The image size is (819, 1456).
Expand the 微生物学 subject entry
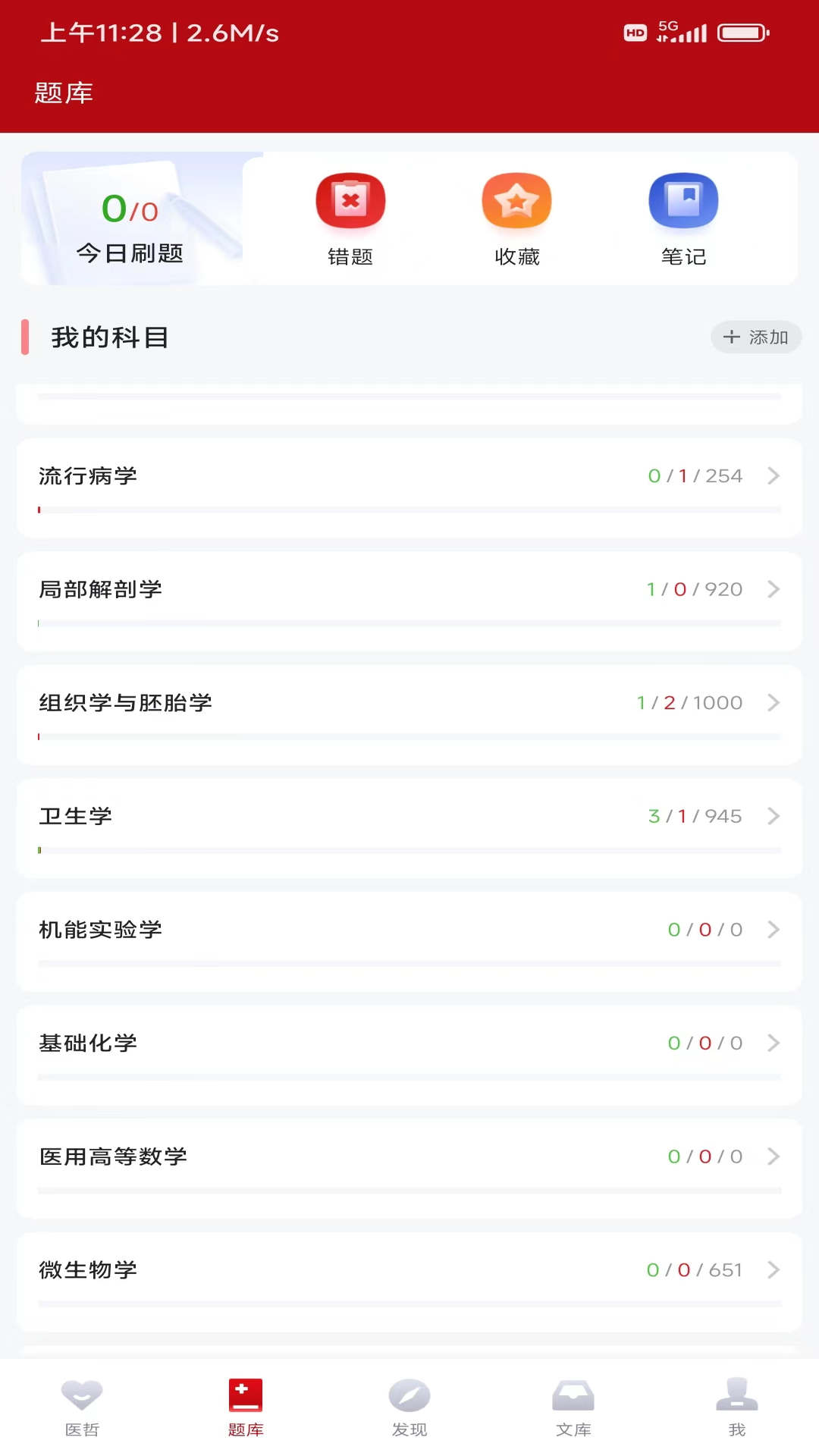pos(409,1270)
